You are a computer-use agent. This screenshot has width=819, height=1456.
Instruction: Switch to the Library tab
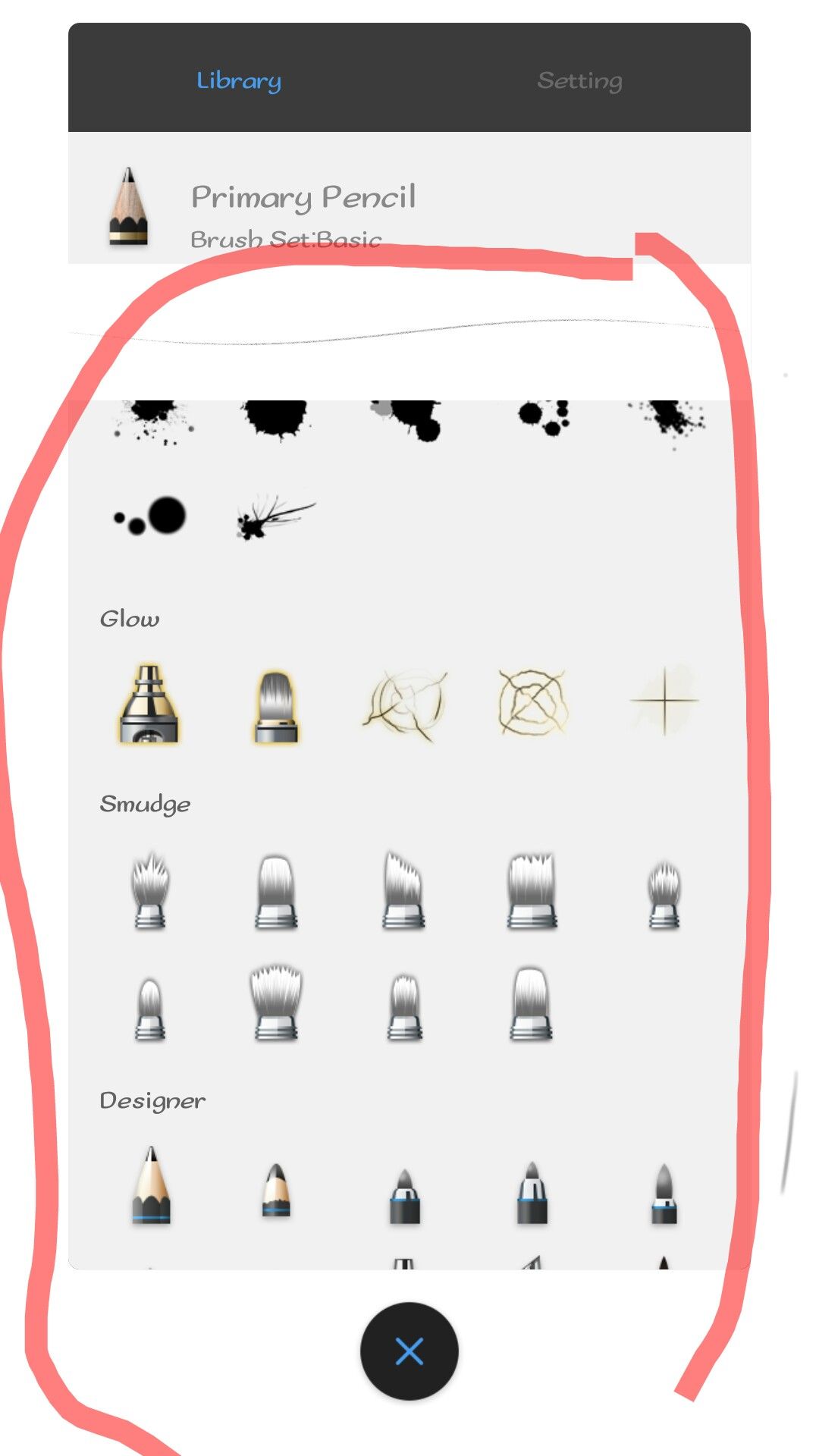[239, 80]
